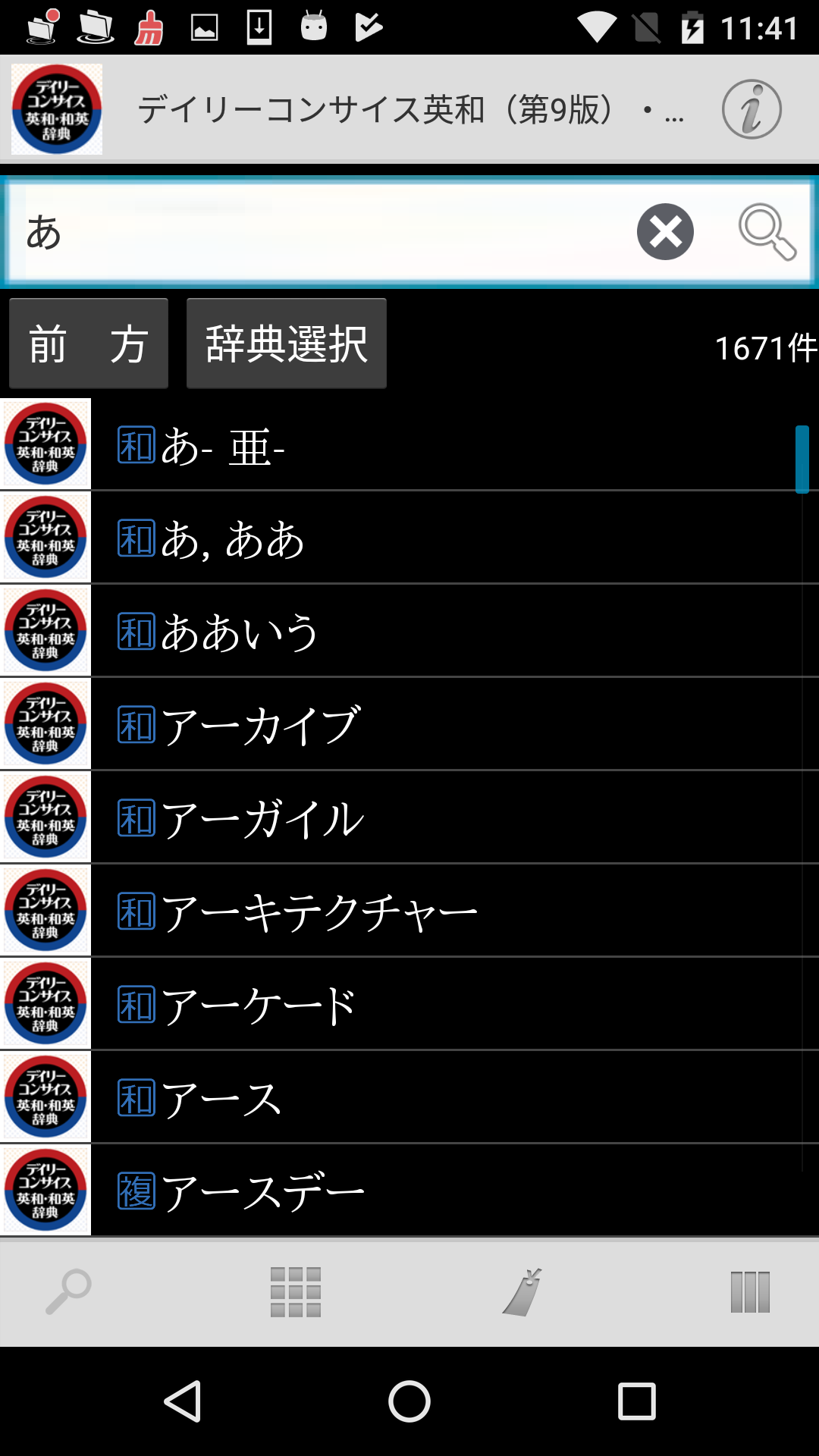The image size is (819, 1456).
Task: Change the 前方 match mode
Action: [x=89, y=344]
